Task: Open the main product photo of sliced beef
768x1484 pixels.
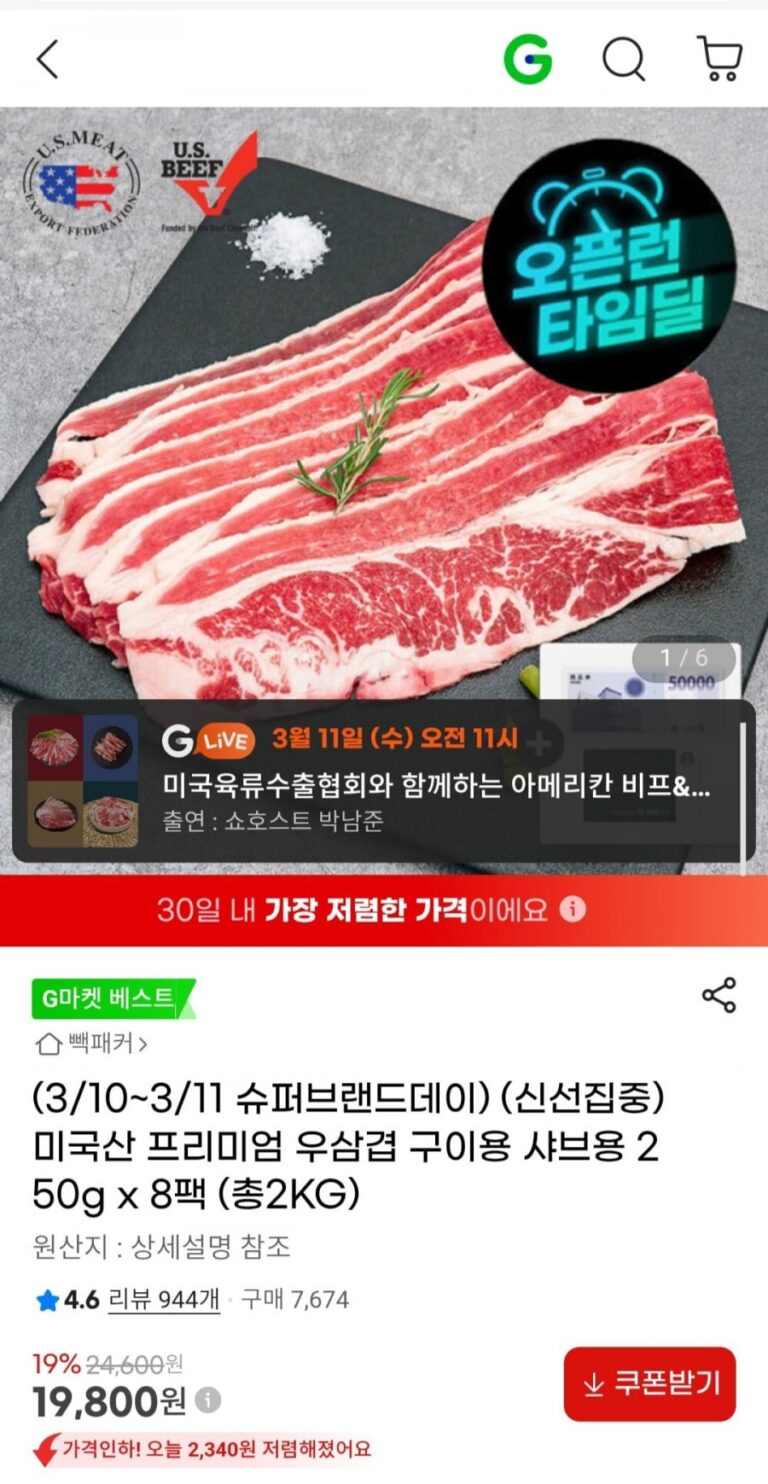Action: point(380,480)
